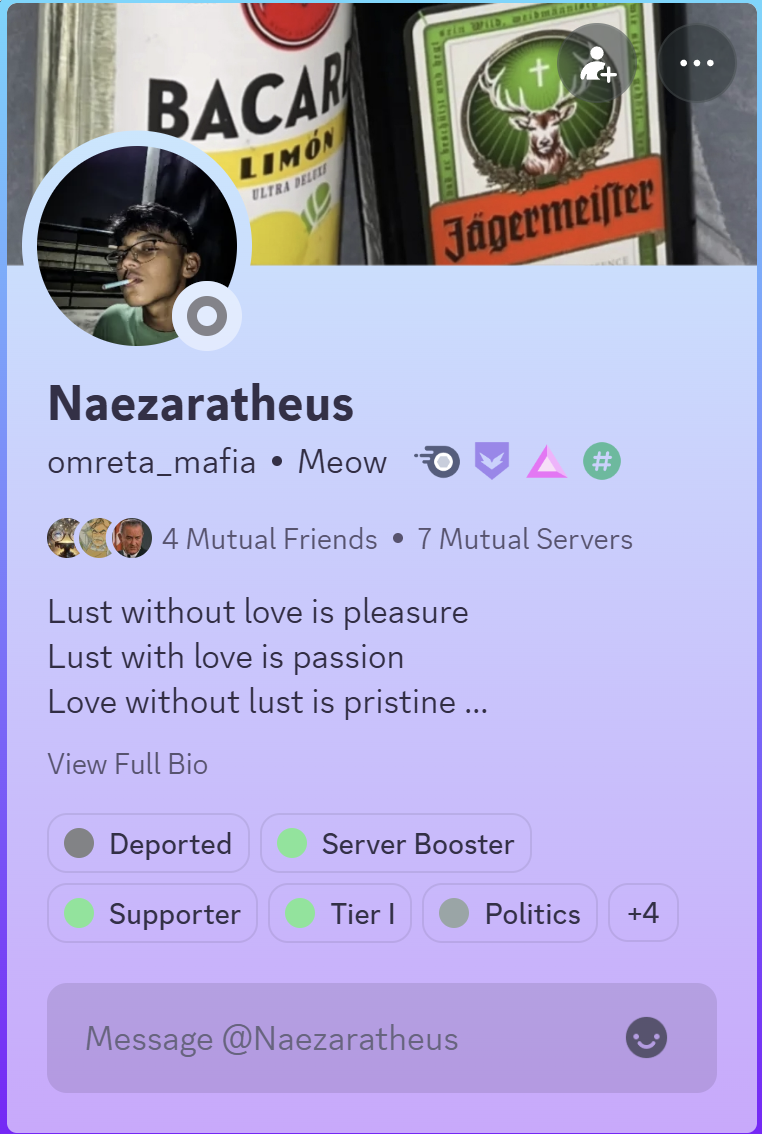Viewport: 762px width, 1134px height.
Task: Open the three-dot overflow menu
Action: (696, 63)
